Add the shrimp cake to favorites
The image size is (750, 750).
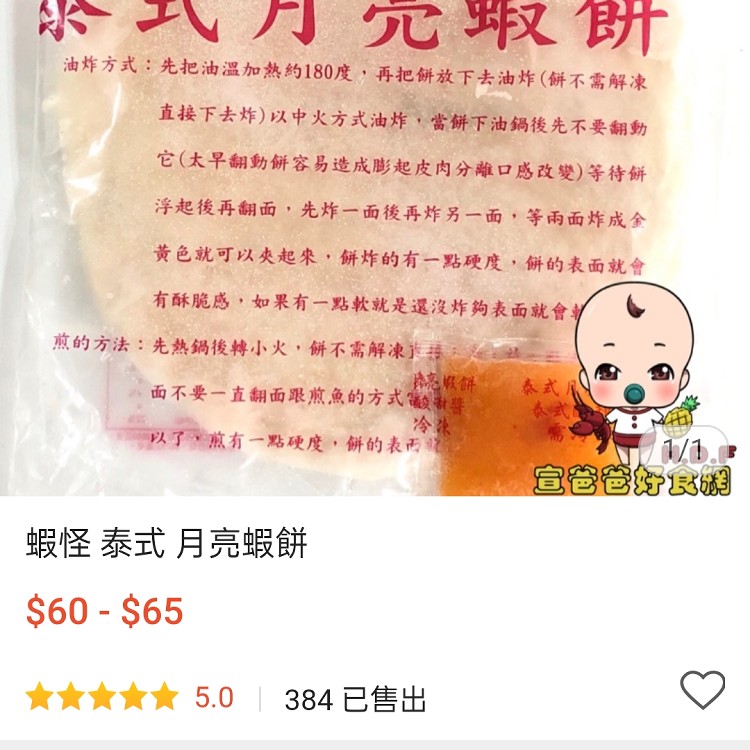click(702, 690)
